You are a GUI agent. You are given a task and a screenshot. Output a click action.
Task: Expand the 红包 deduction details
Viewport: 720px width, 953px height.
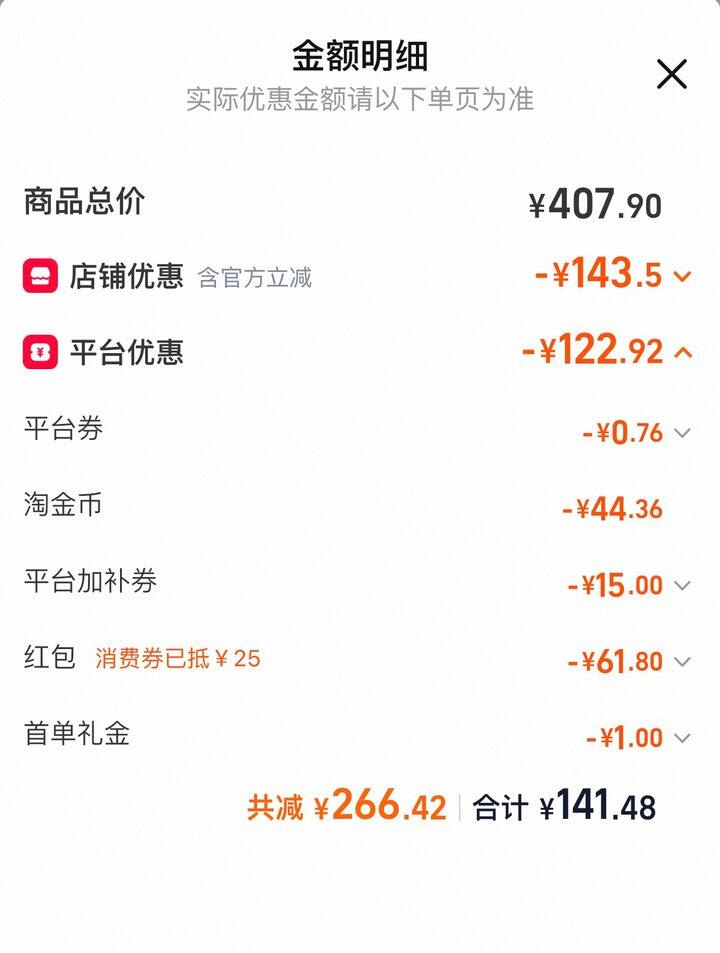click(682, 661)
